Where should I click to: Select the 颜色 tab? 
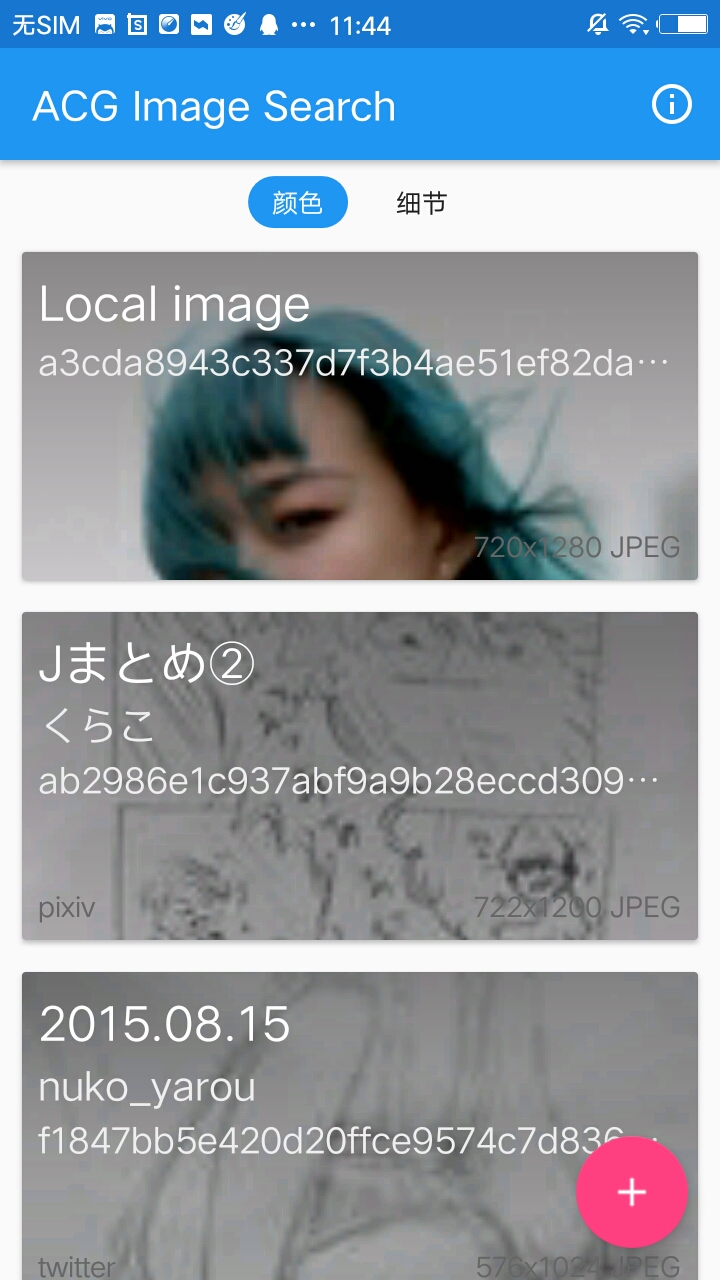[298, 202]
